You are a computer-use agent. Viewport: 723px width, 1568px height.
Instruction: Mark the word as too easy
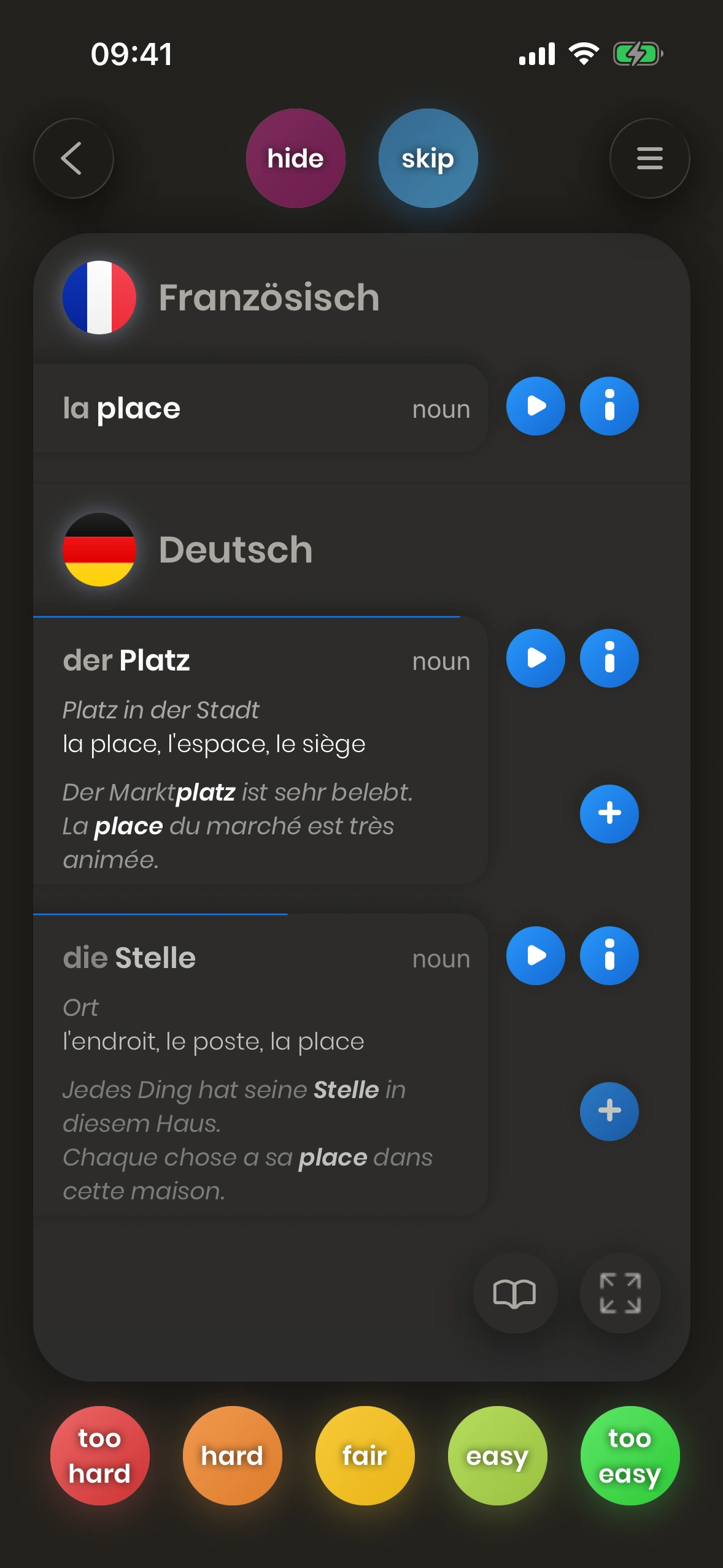point(630,1455)
